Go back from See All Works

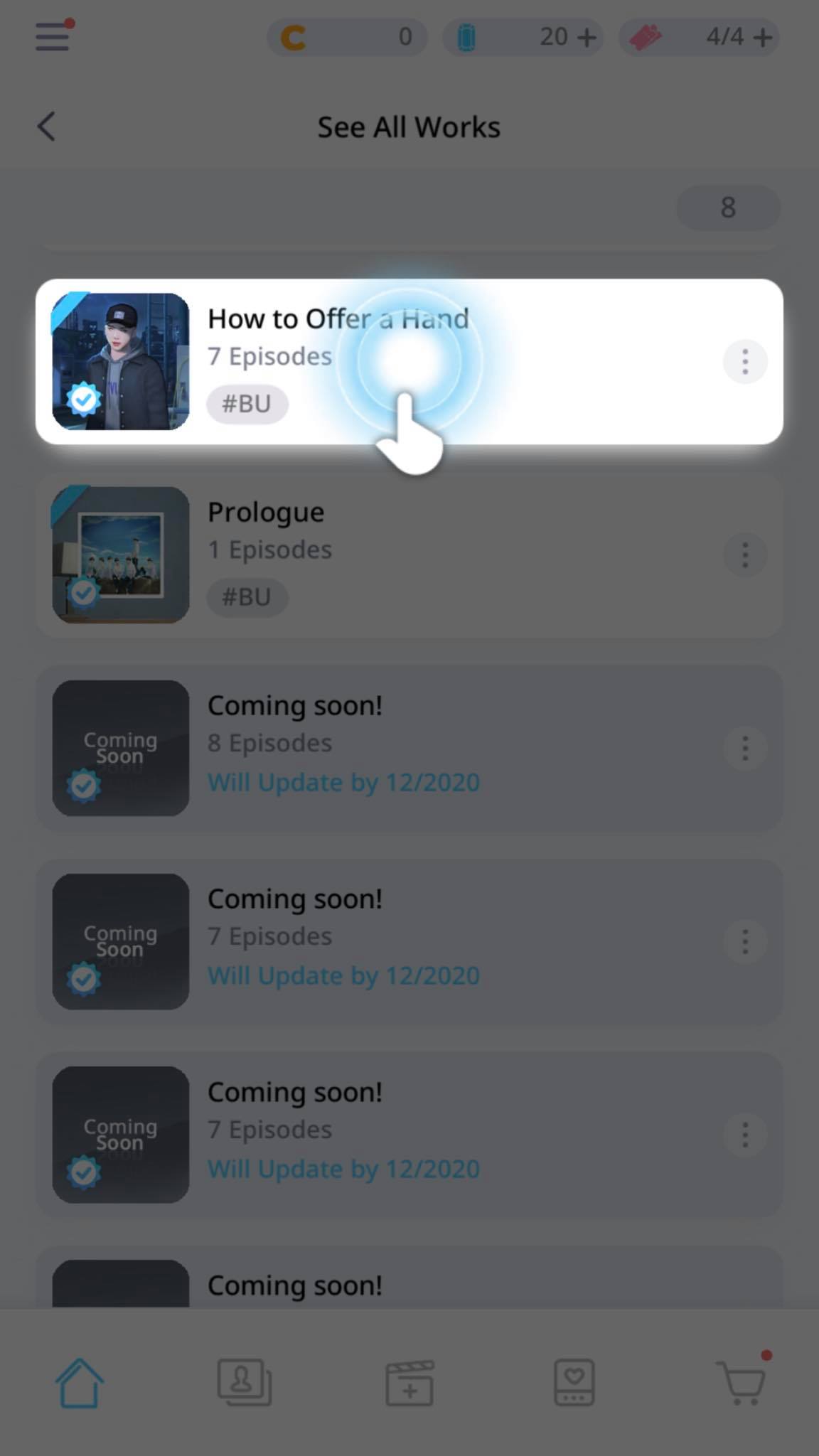click(47, 127)
